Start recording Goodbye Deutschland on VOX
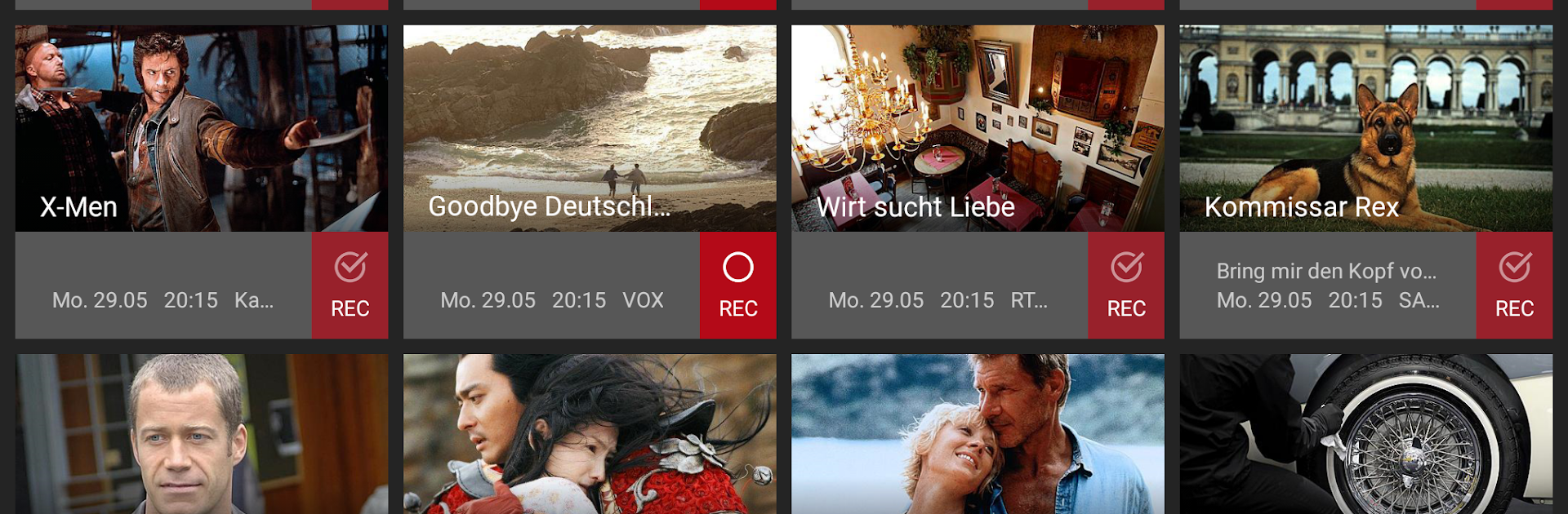Viewport: 1568px width, 514px height. click(x=737, y=286)
